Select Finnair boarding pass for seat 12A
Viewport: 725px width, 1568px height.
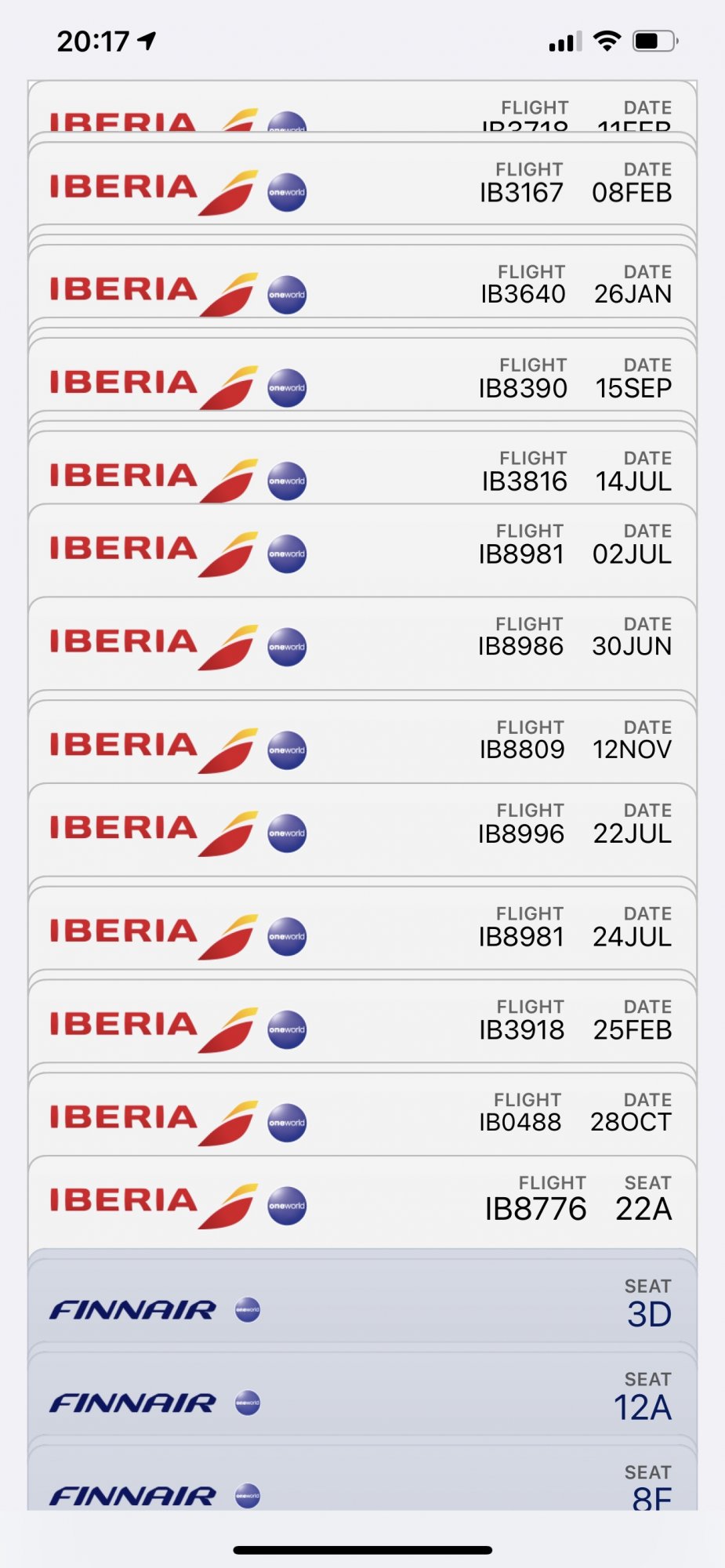pos(362,1399)
